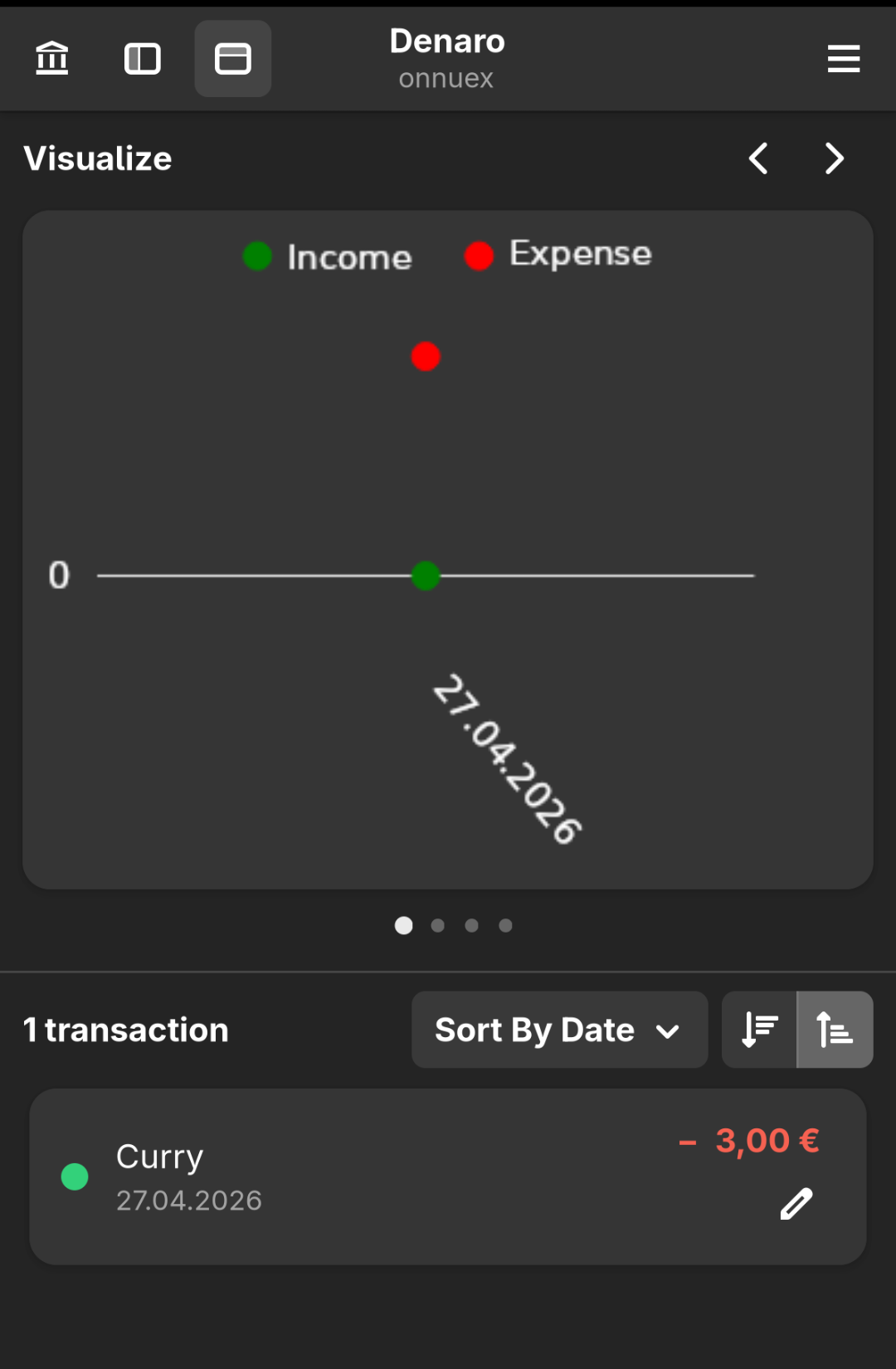This screenshot has width=896, height=1369.
Task: Hide Expense series in chart legend
Action: [x=559, y=255]
